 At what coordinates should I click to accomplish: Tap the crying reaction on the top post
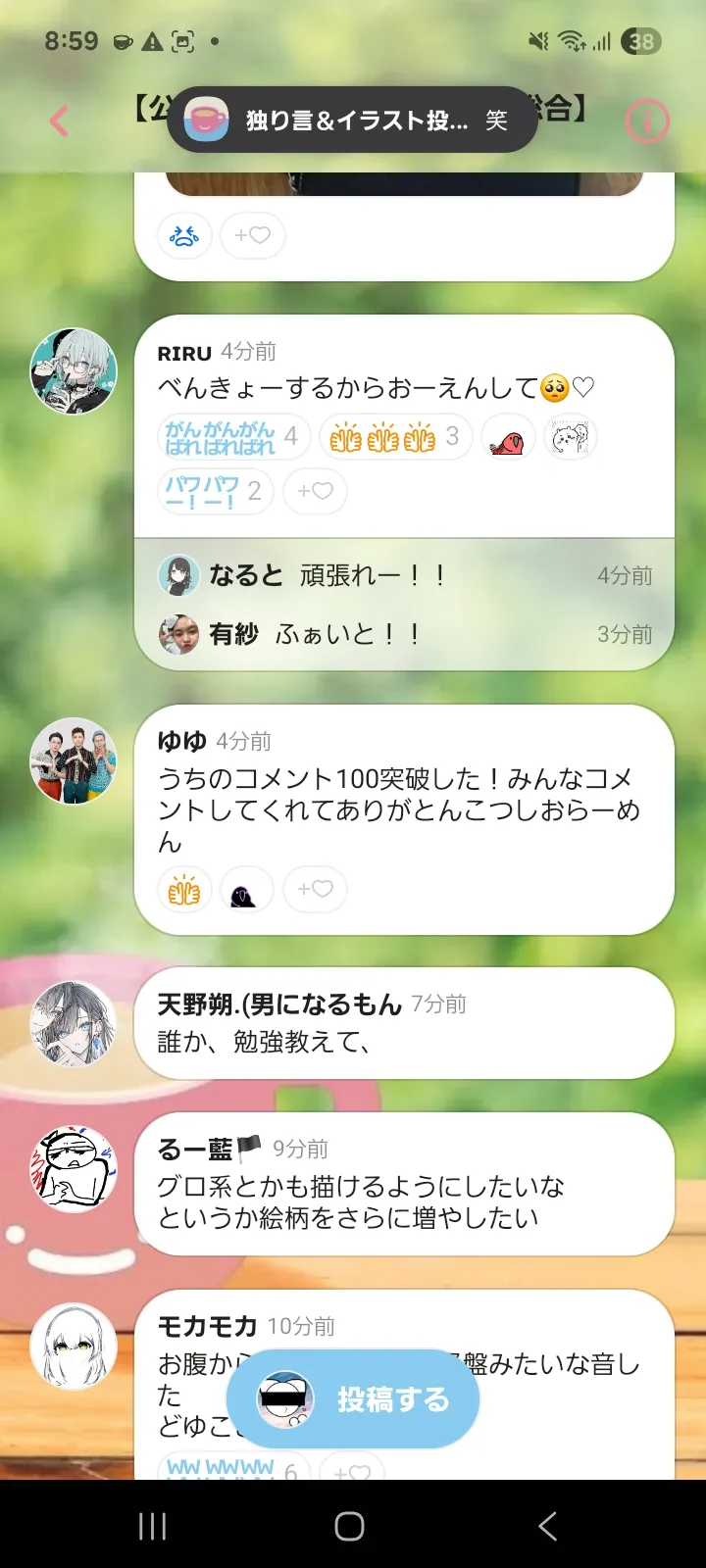tap(184, 235)
